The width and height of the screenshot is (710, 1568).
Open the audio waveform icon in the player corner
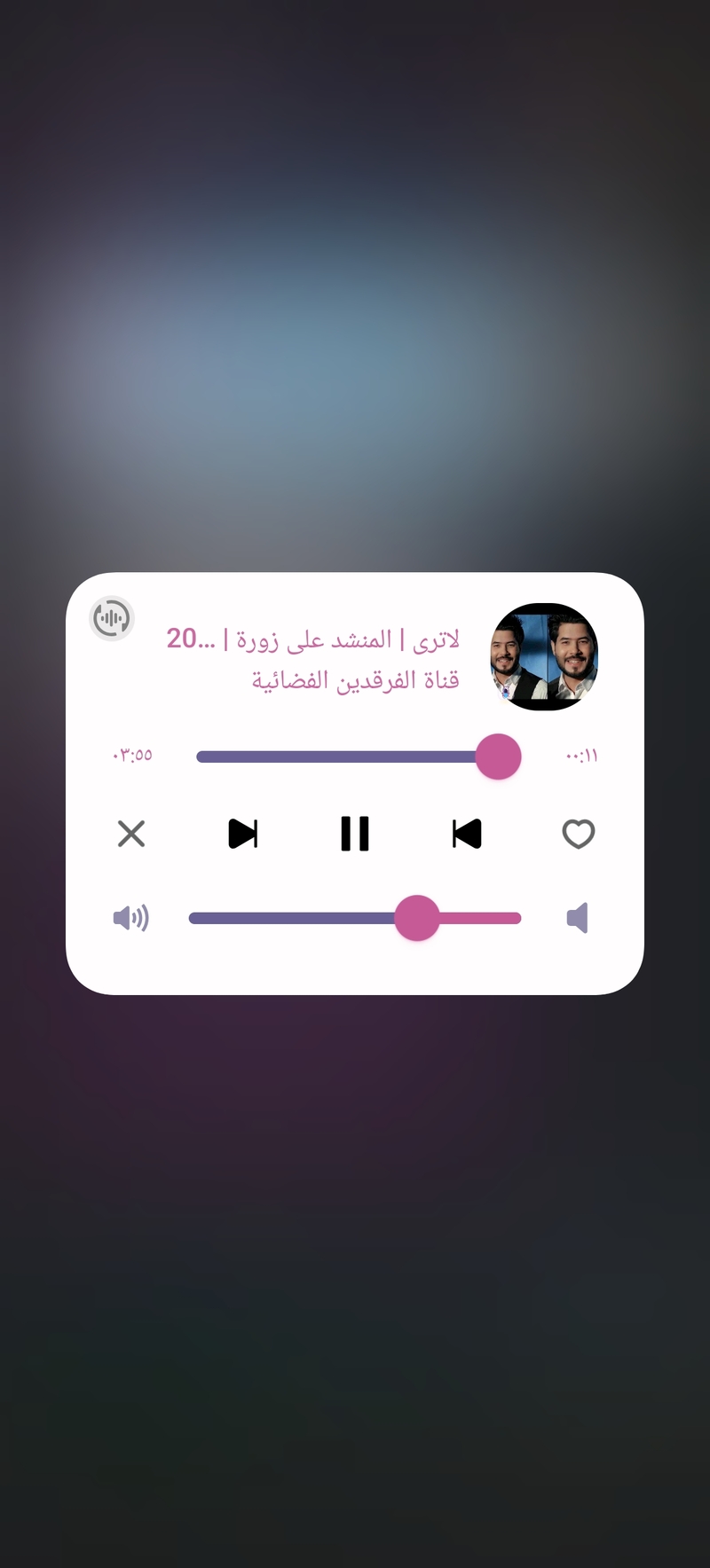coord(112,618)
